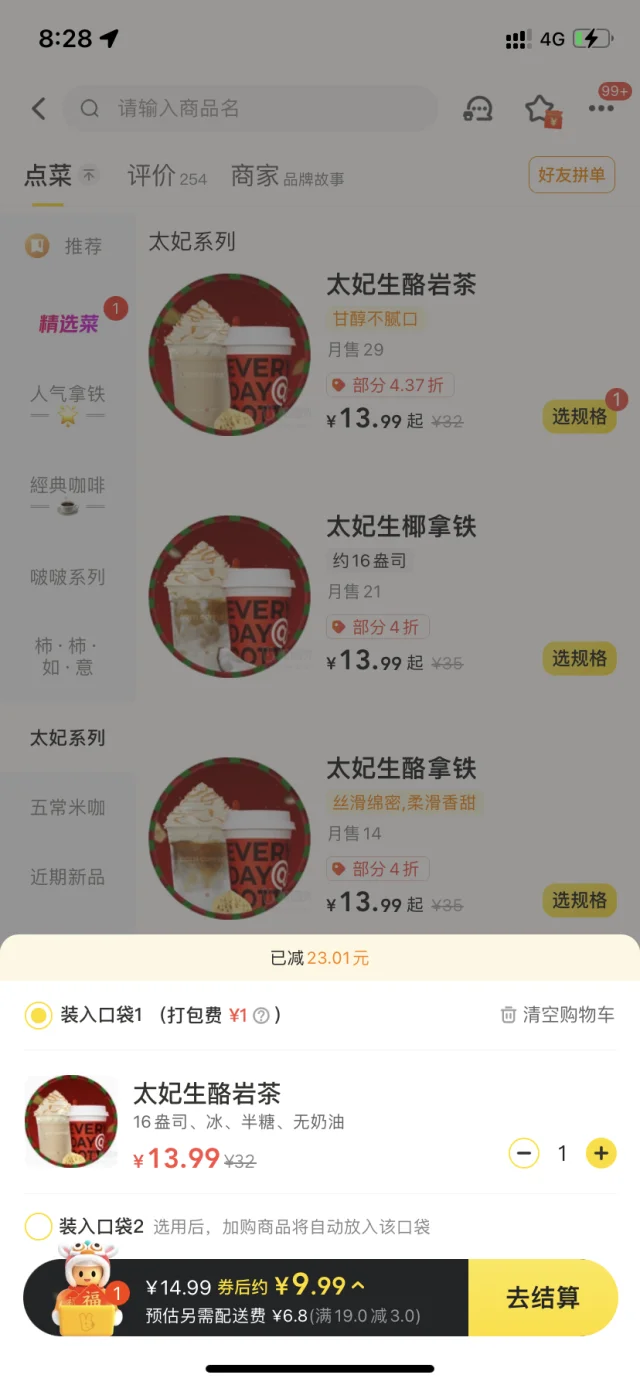Select the 人气拿铁 category
640x1385 pixels.
67,394
